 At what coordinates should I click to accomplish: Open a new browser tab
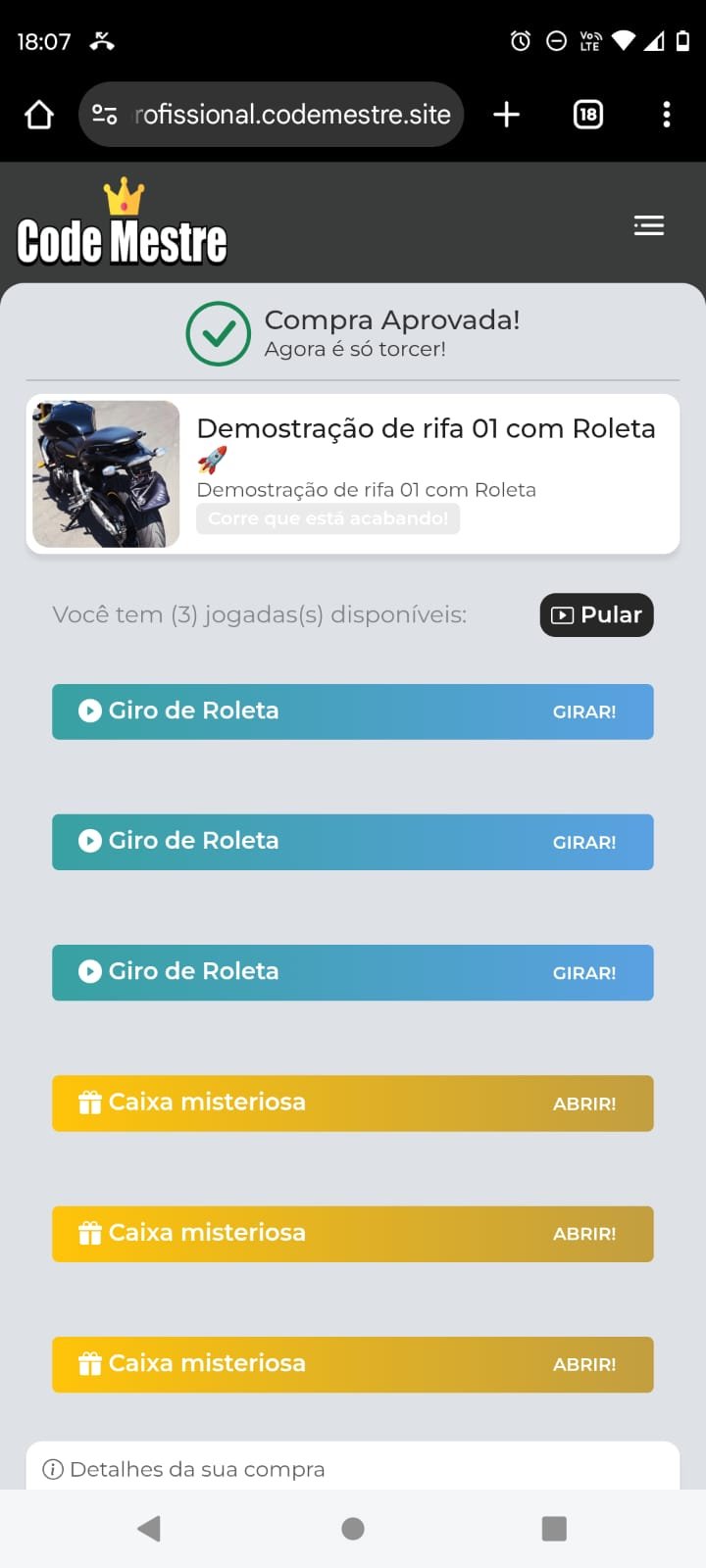[506, 115]
